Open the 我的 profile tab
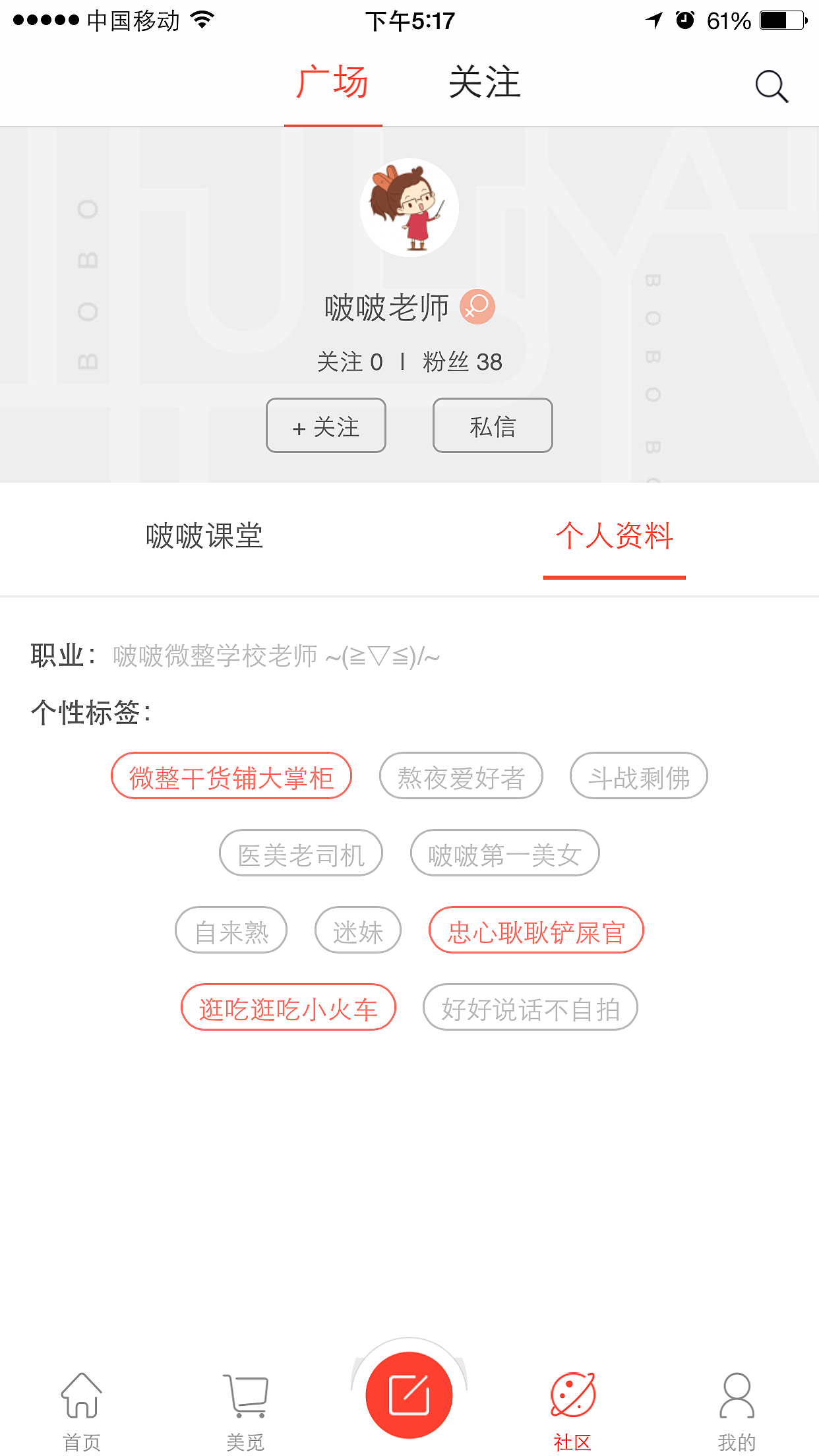The image size is (819, 1456). [x=737, y=1409]
